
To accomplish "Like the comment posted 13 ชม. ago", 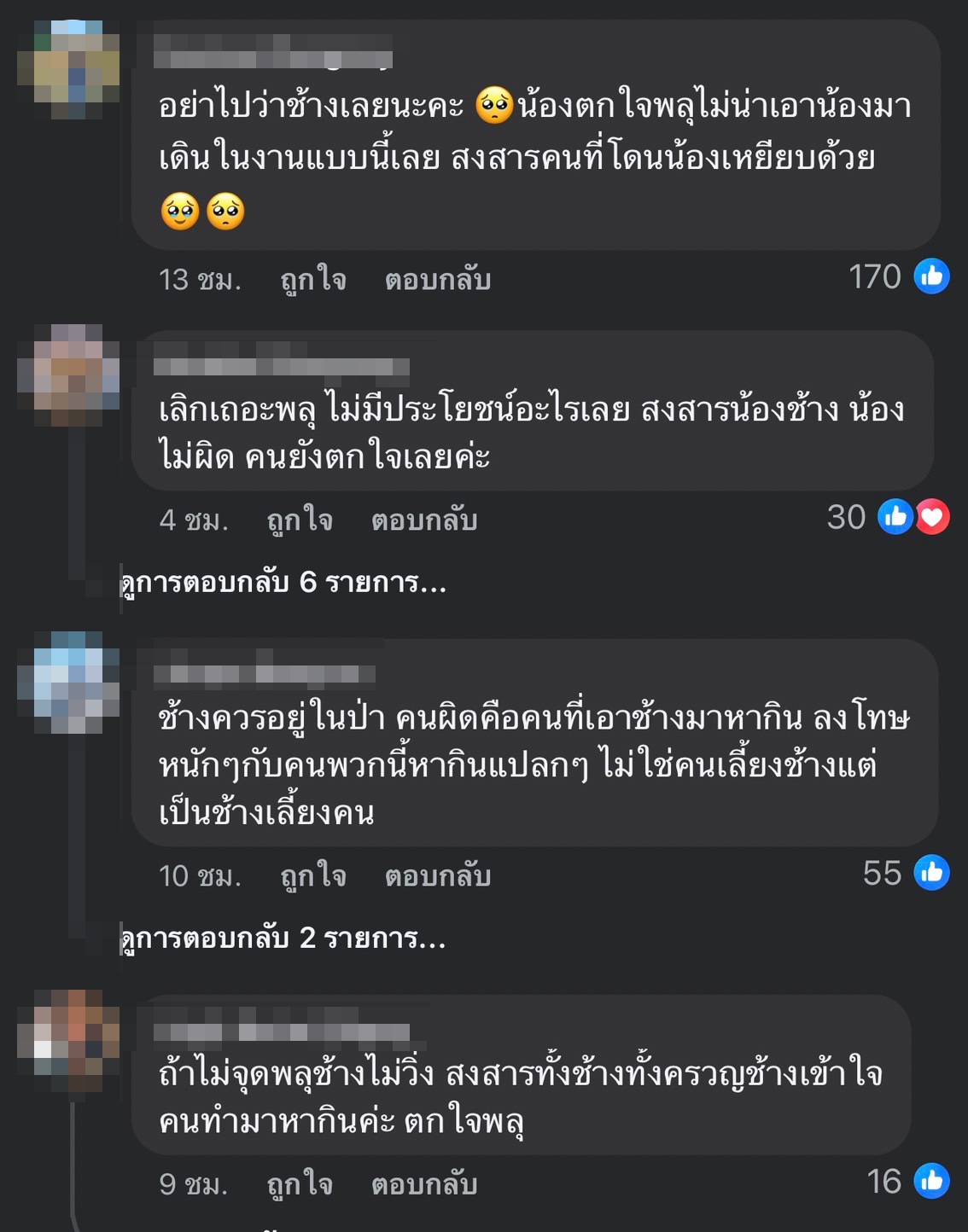I will 313,280.
